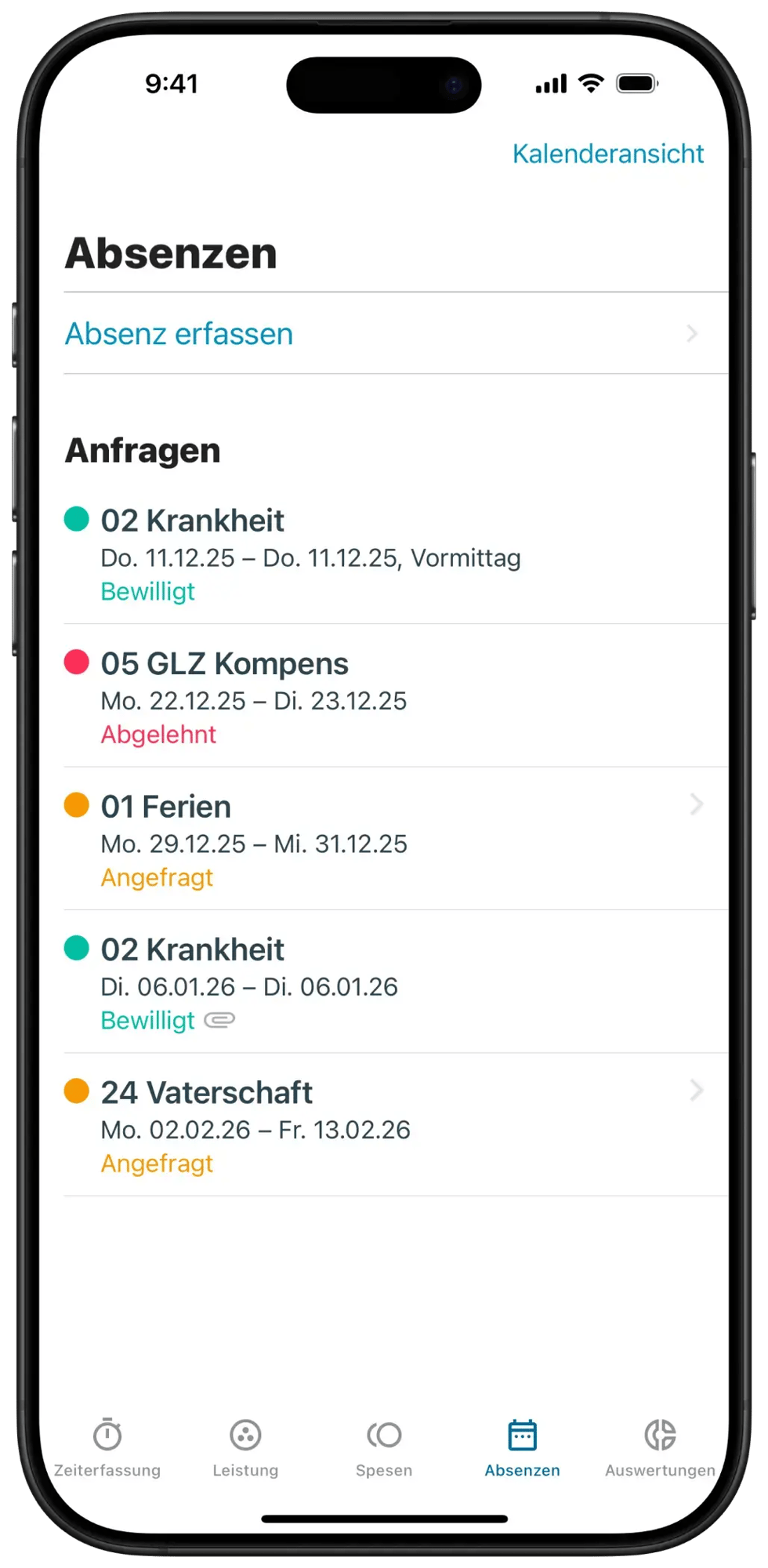Tap the angefragte 01 Ferien status text
Screen dimensions: 768x1568
click(157, 877)
